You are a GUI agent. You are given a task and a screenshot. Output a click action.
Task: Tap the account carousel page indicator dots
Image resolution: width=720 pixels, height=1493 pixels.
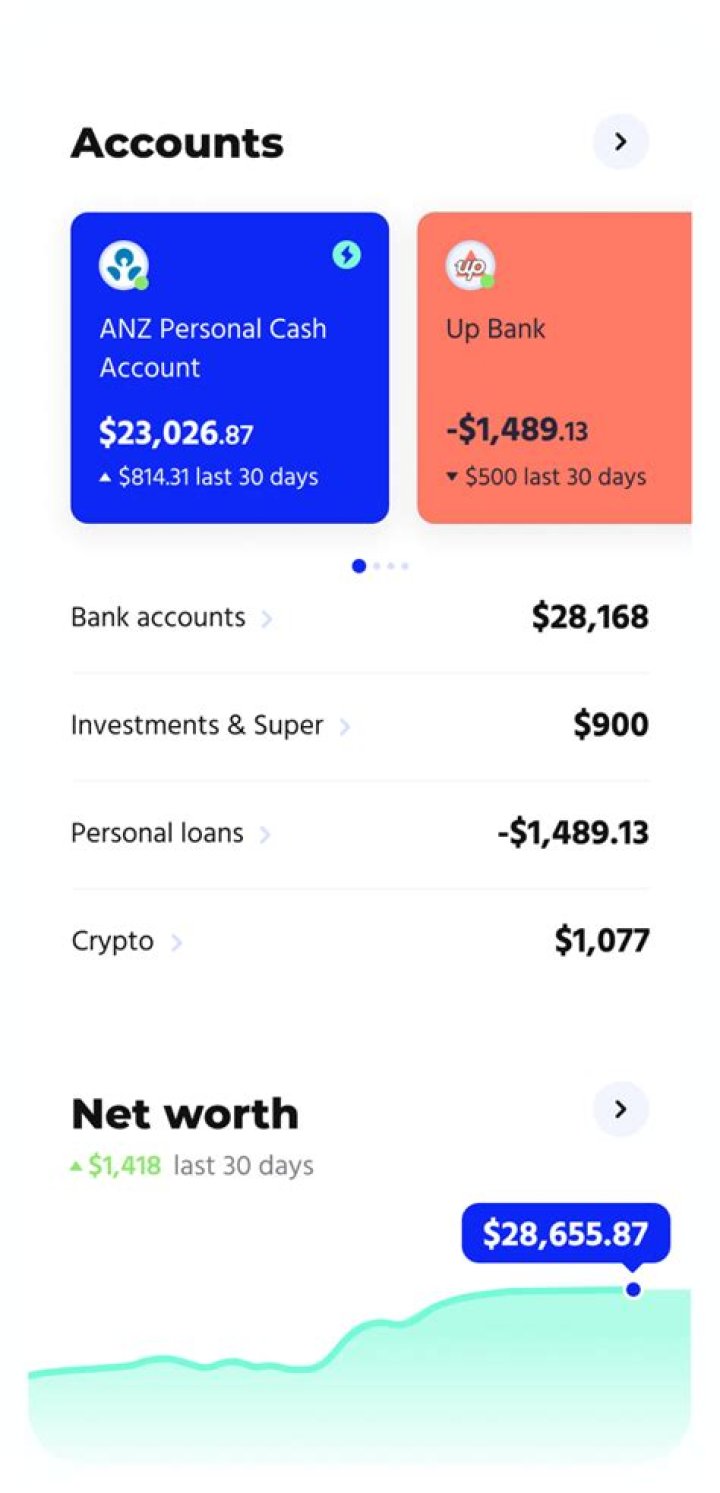point(380,566)
